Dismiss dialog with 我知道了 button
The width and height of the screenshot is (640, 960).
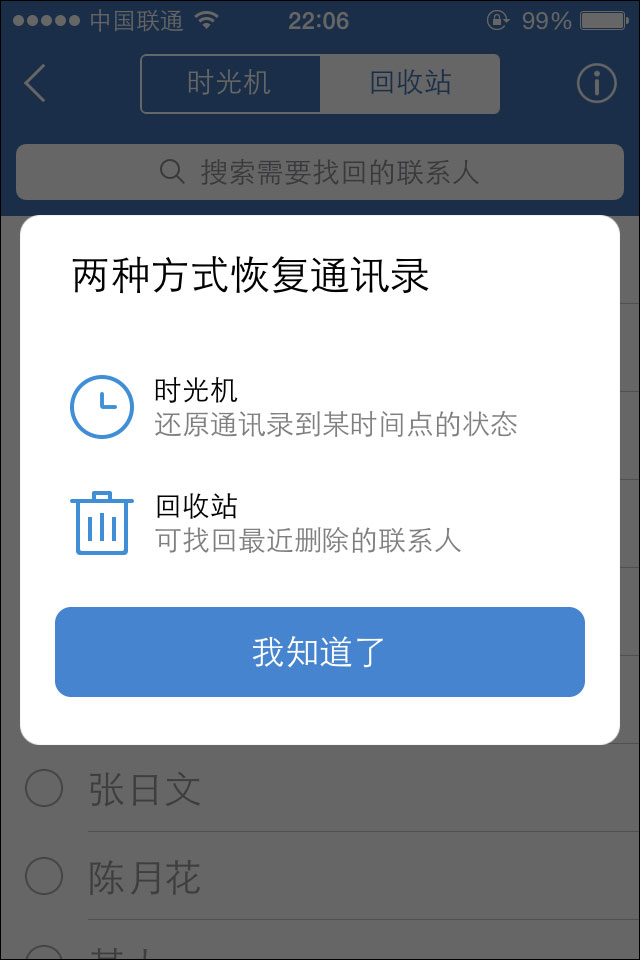[320, 652]
